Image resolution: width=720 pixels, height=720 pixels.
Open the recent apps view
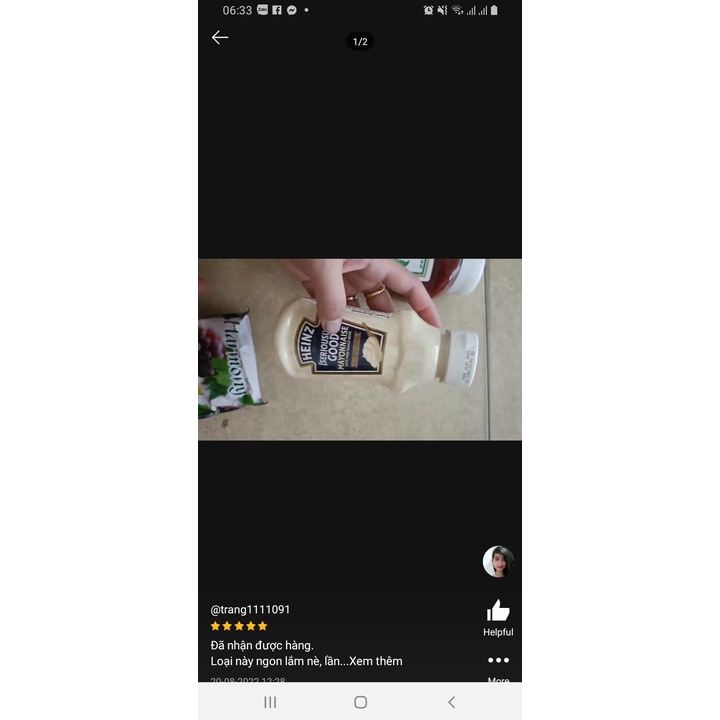270,702
